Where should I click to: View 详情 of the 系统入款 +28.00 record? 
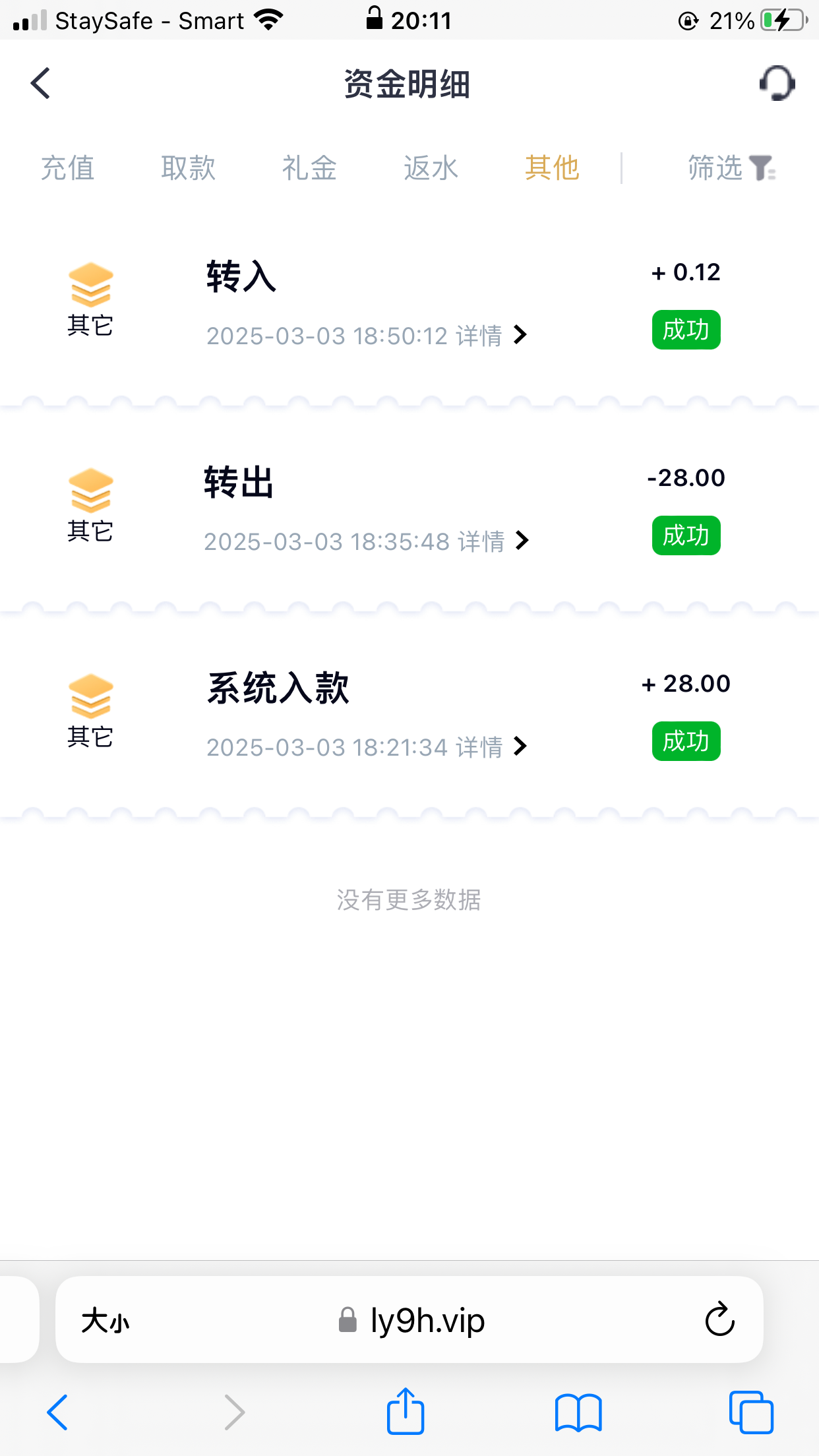491,747
